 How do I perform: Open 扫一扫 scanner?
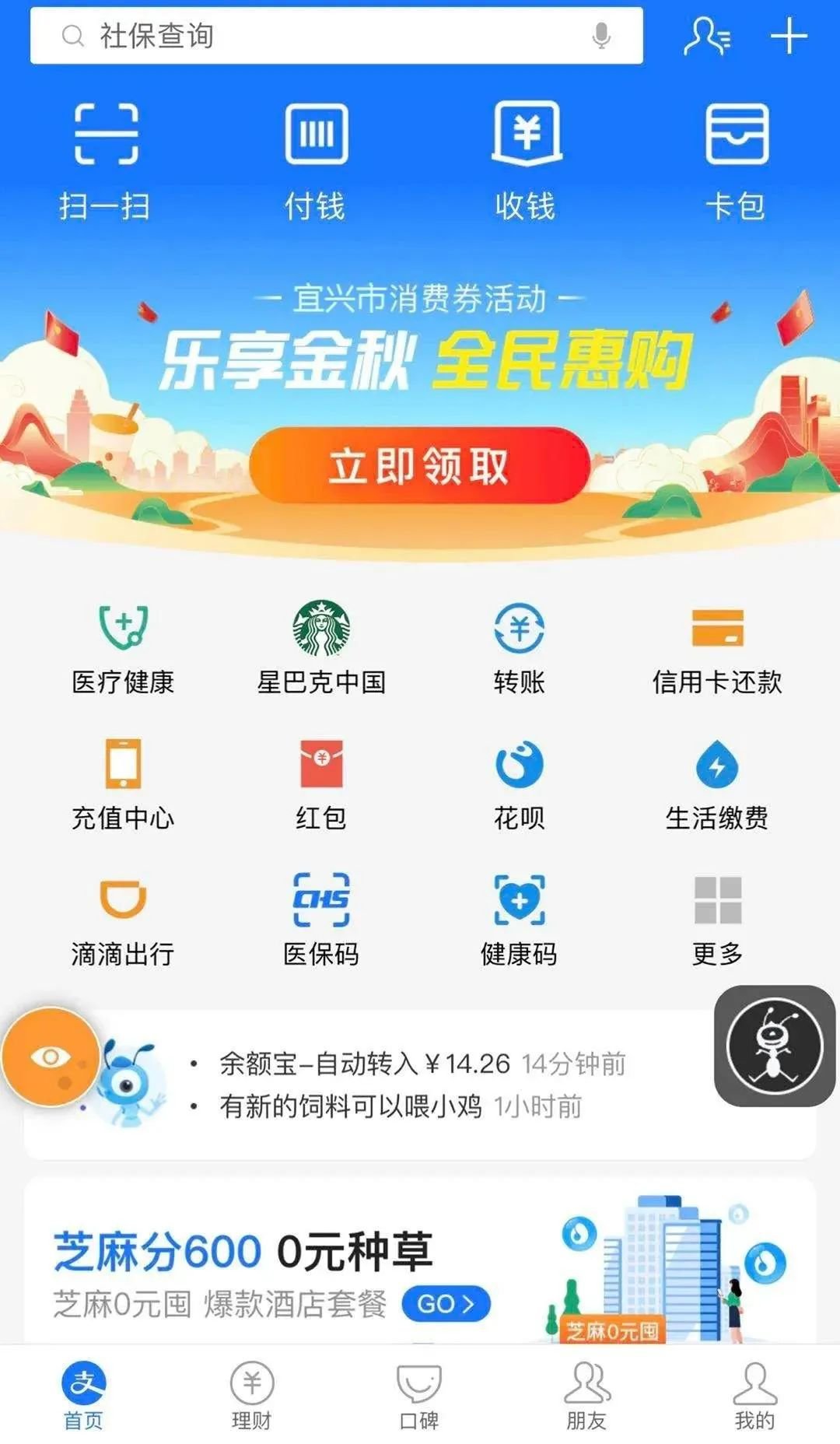[106, 161]
